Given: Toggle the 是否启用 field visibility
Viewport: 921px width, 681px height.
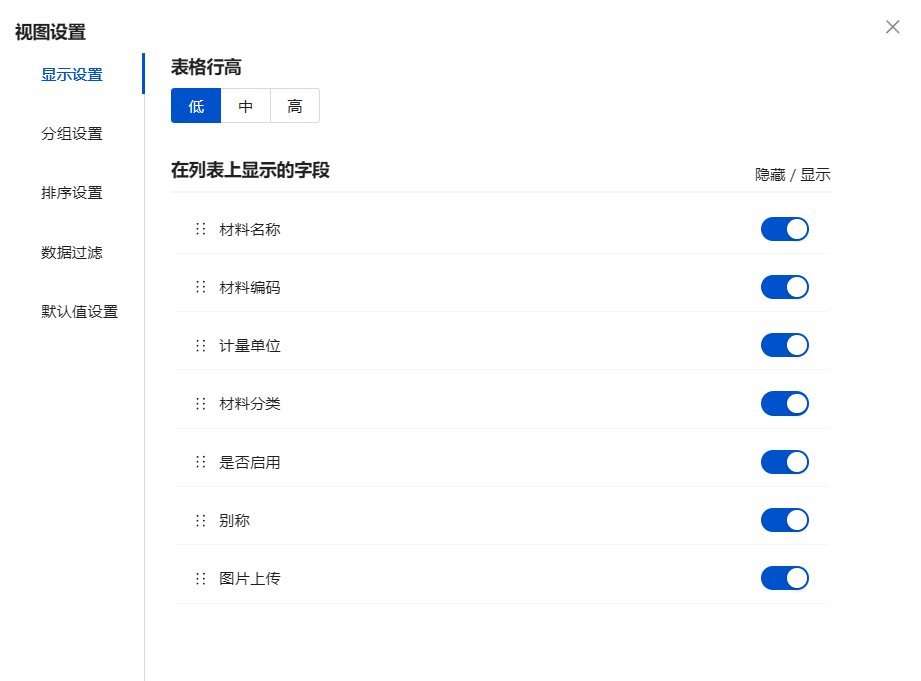Looking at the screenshot, I should (784, 462).
